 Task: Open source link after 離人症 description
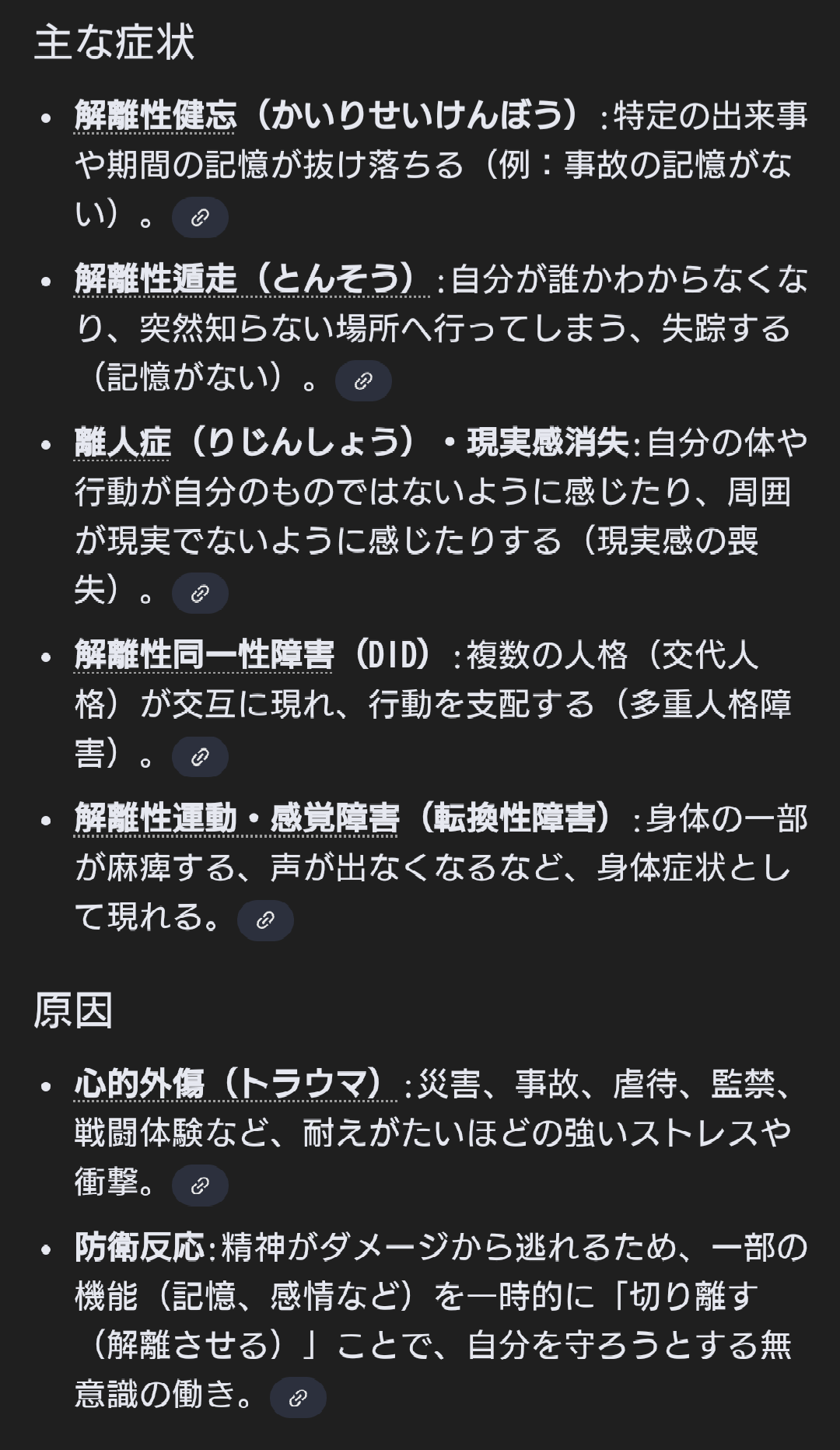coord(200,594)
